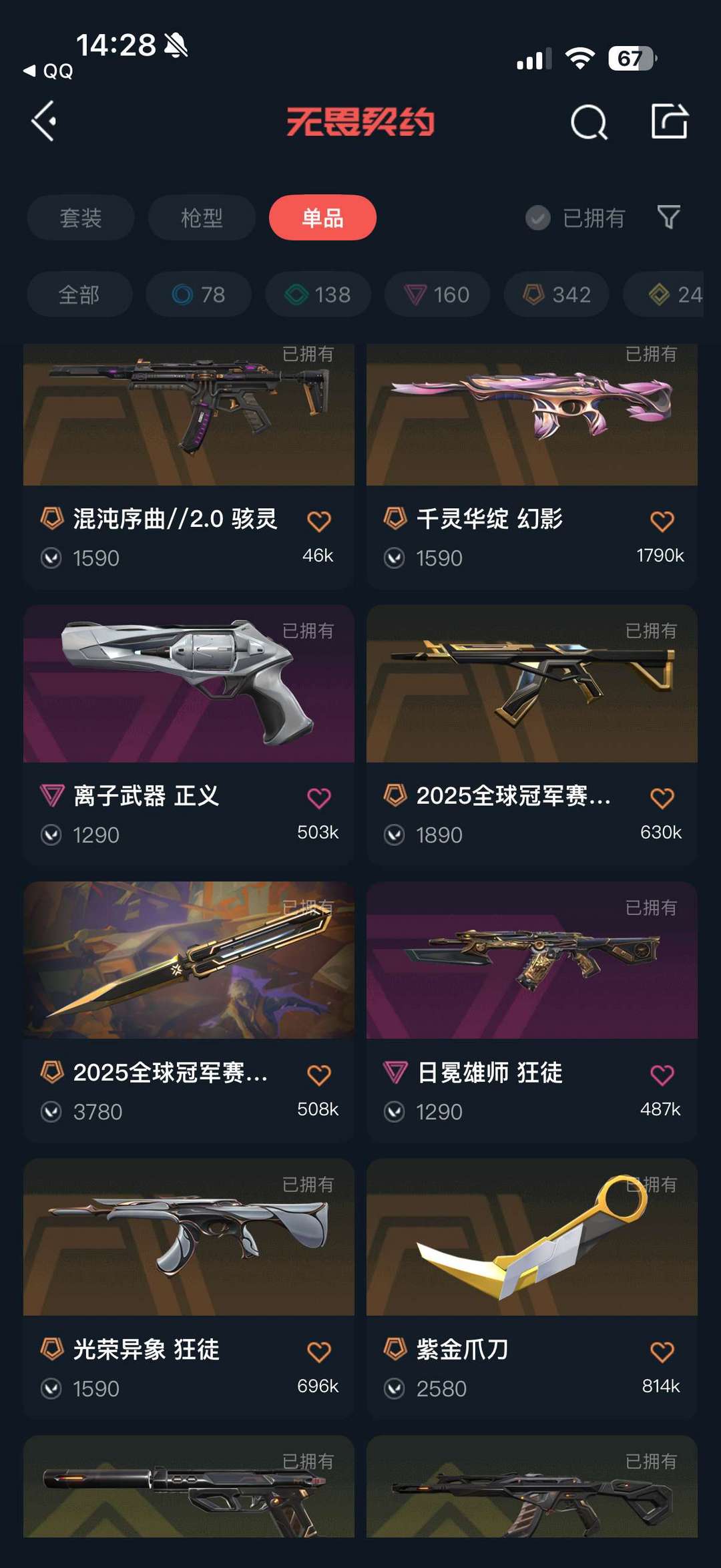721x1568 pixels.
Task: Click the 全部 filter button
Action: click(81, 295)
